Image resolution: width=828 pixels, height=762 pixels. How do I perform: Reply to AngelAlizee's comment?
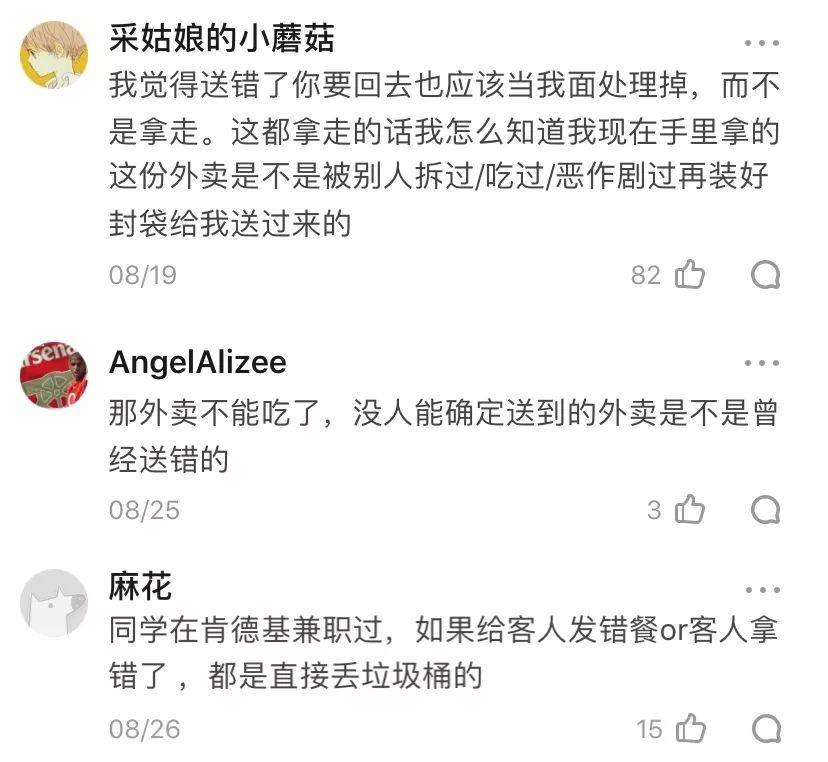click(765, 510)
